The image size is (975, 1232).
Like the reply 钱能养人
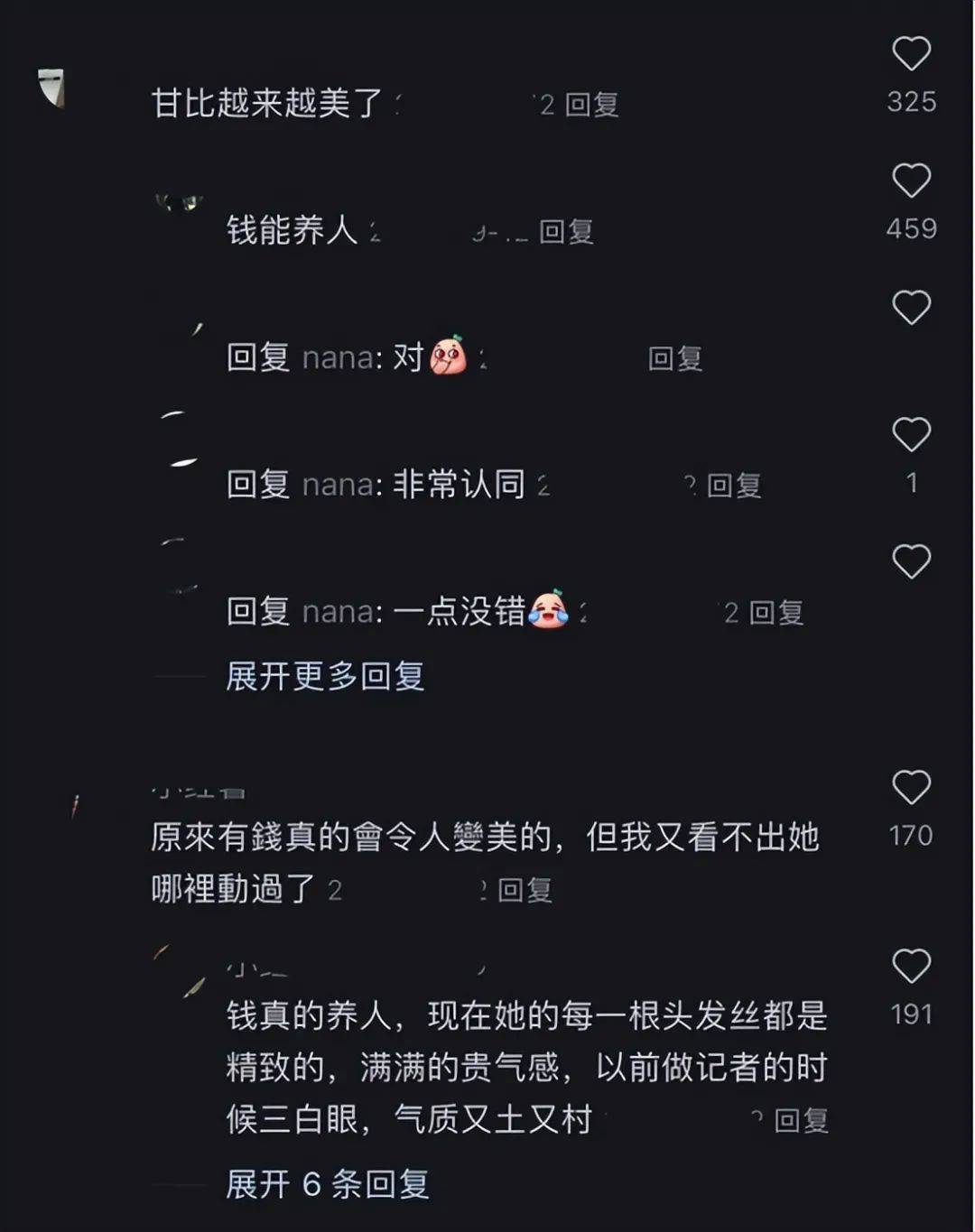point(911,181)
